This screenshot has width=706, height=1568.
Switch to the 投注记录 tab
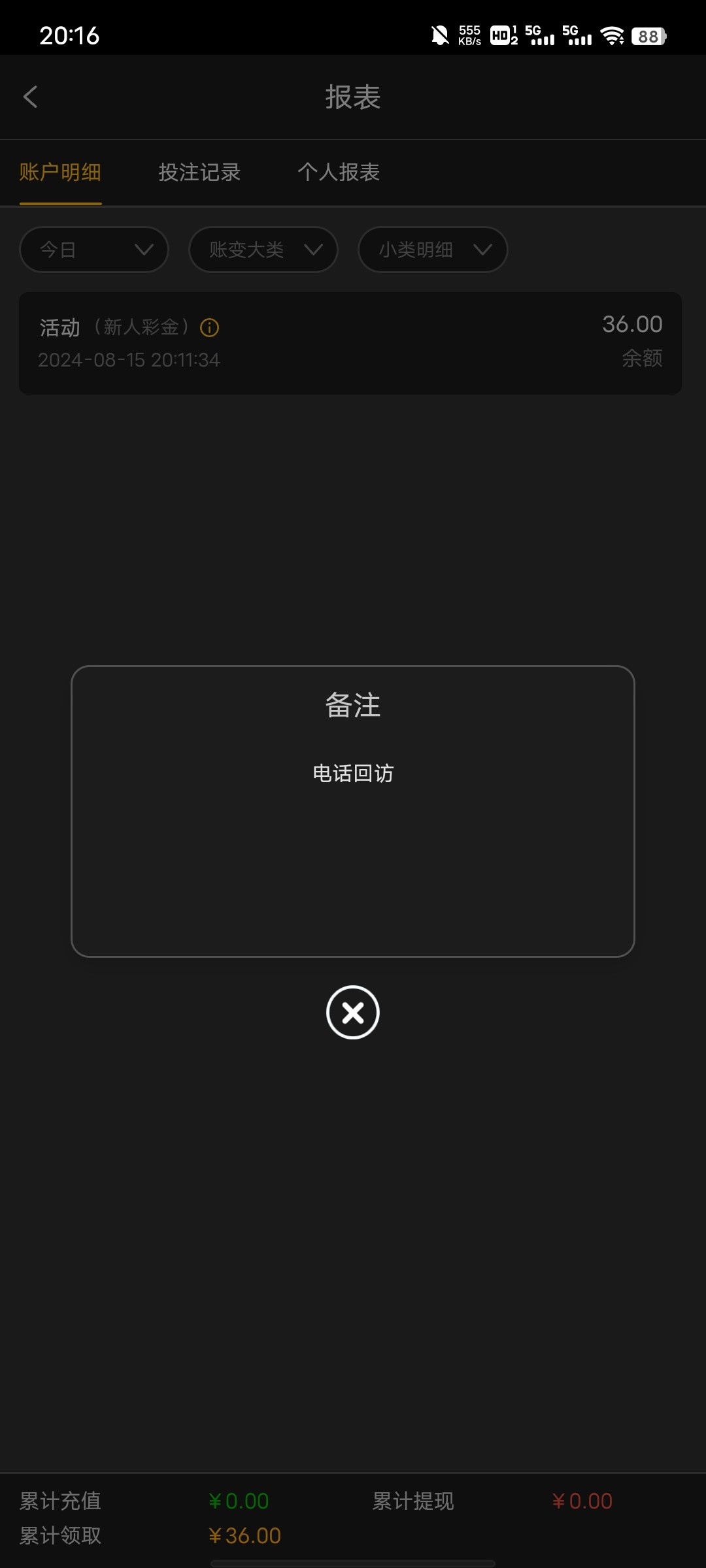[x=199, y=172]
